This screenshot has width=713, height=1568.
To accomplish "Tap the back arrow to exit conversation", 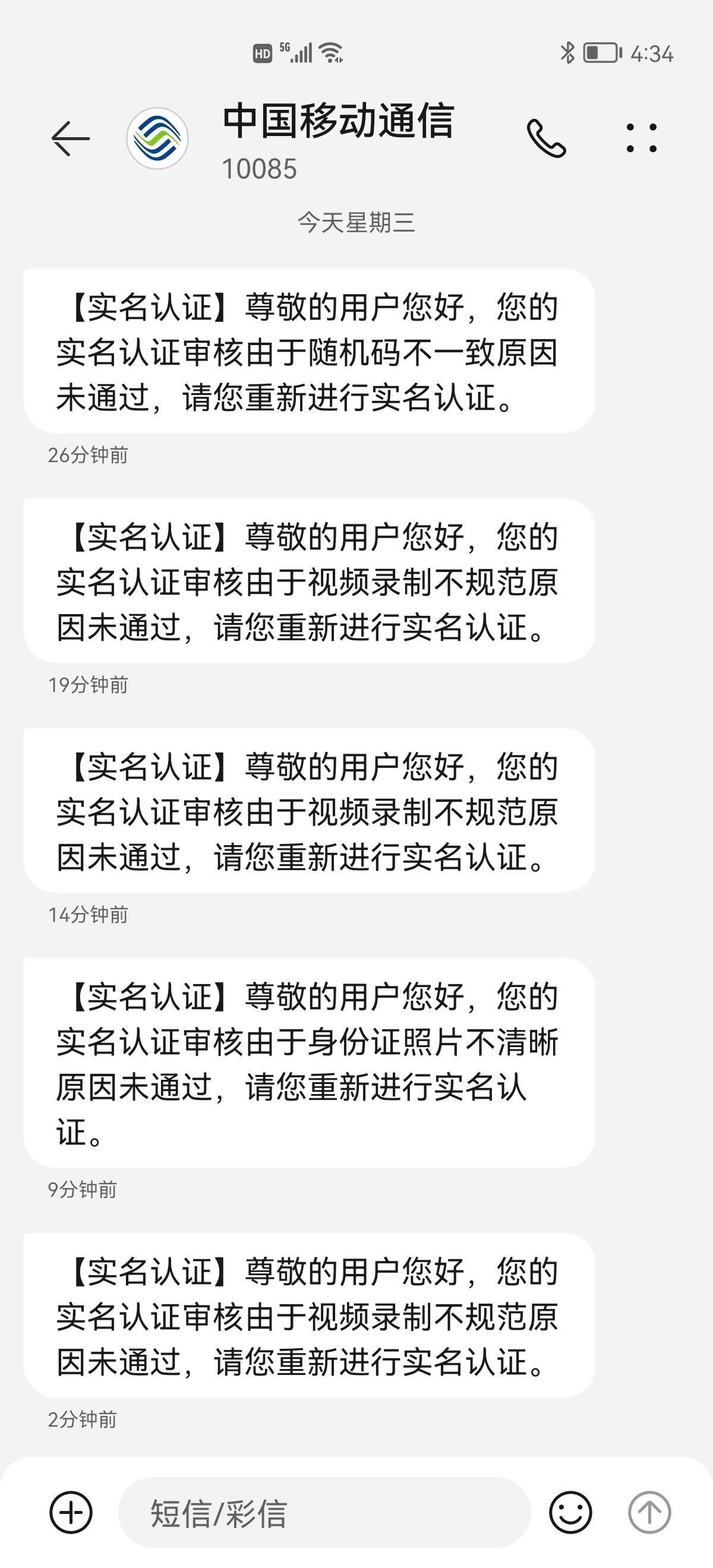I will pos(70,139).
